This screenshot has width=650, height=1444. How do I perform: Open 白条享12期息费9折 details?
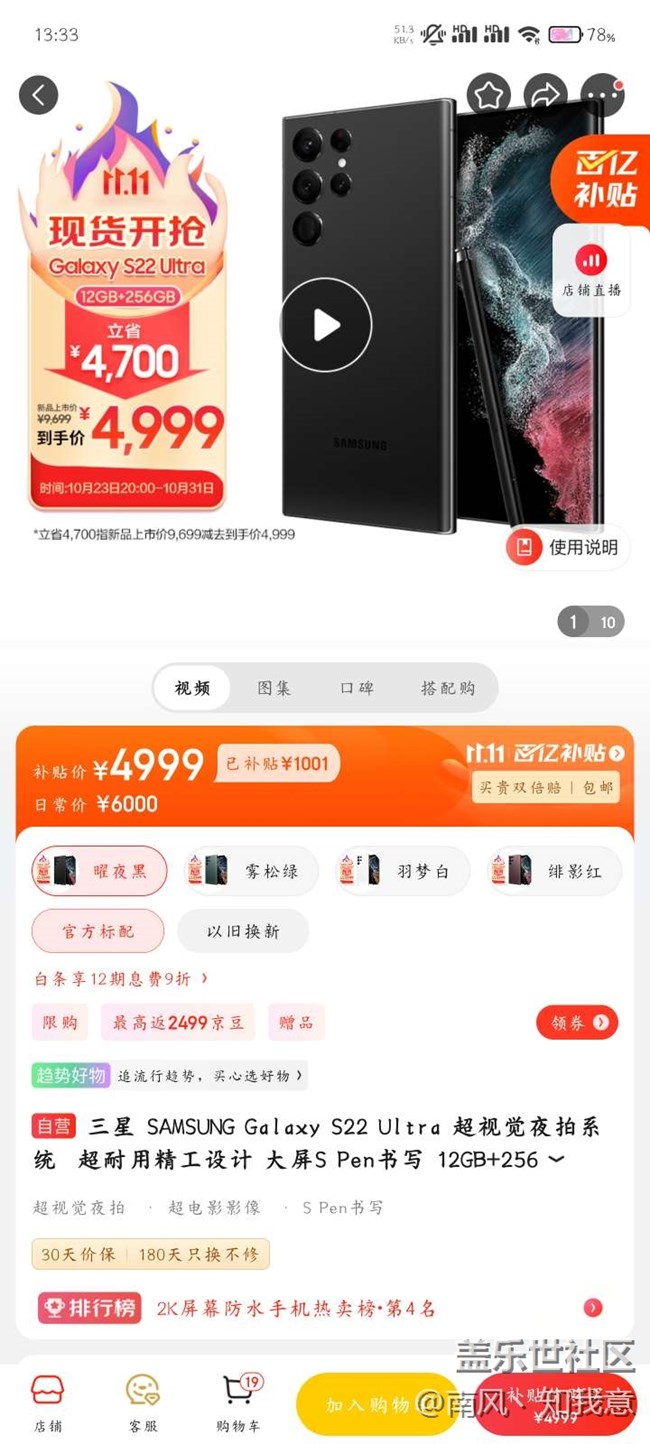[122, 978]
